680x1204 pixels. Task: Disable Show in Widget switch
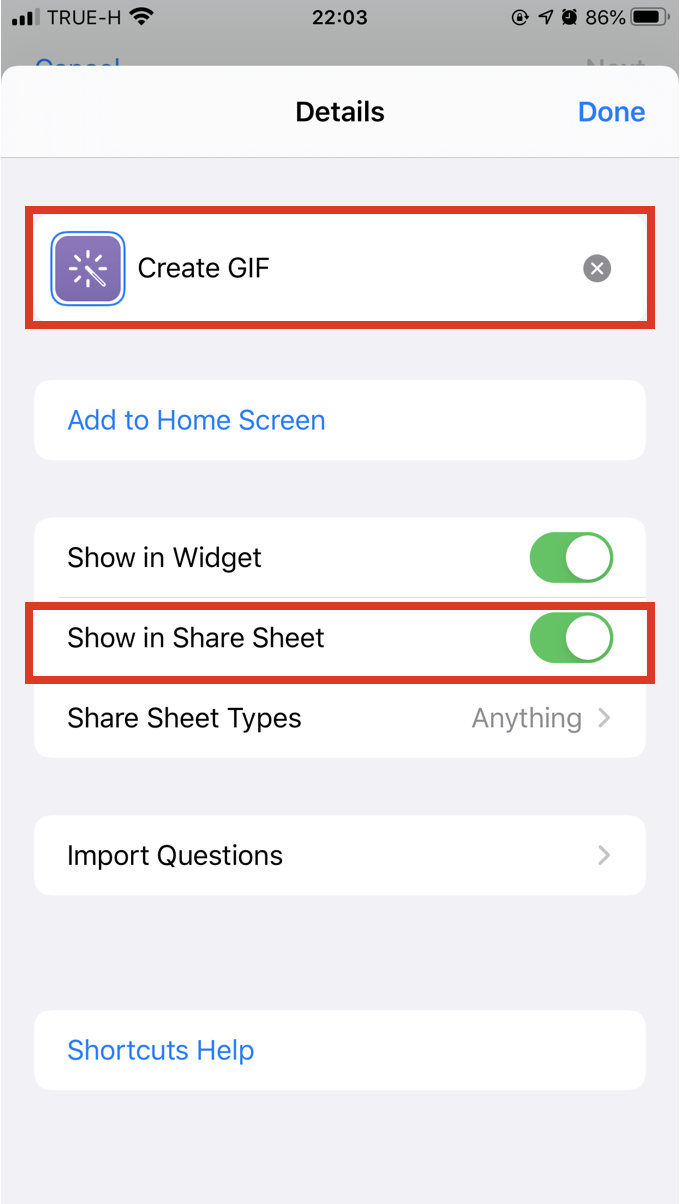(x=570, y=558)
